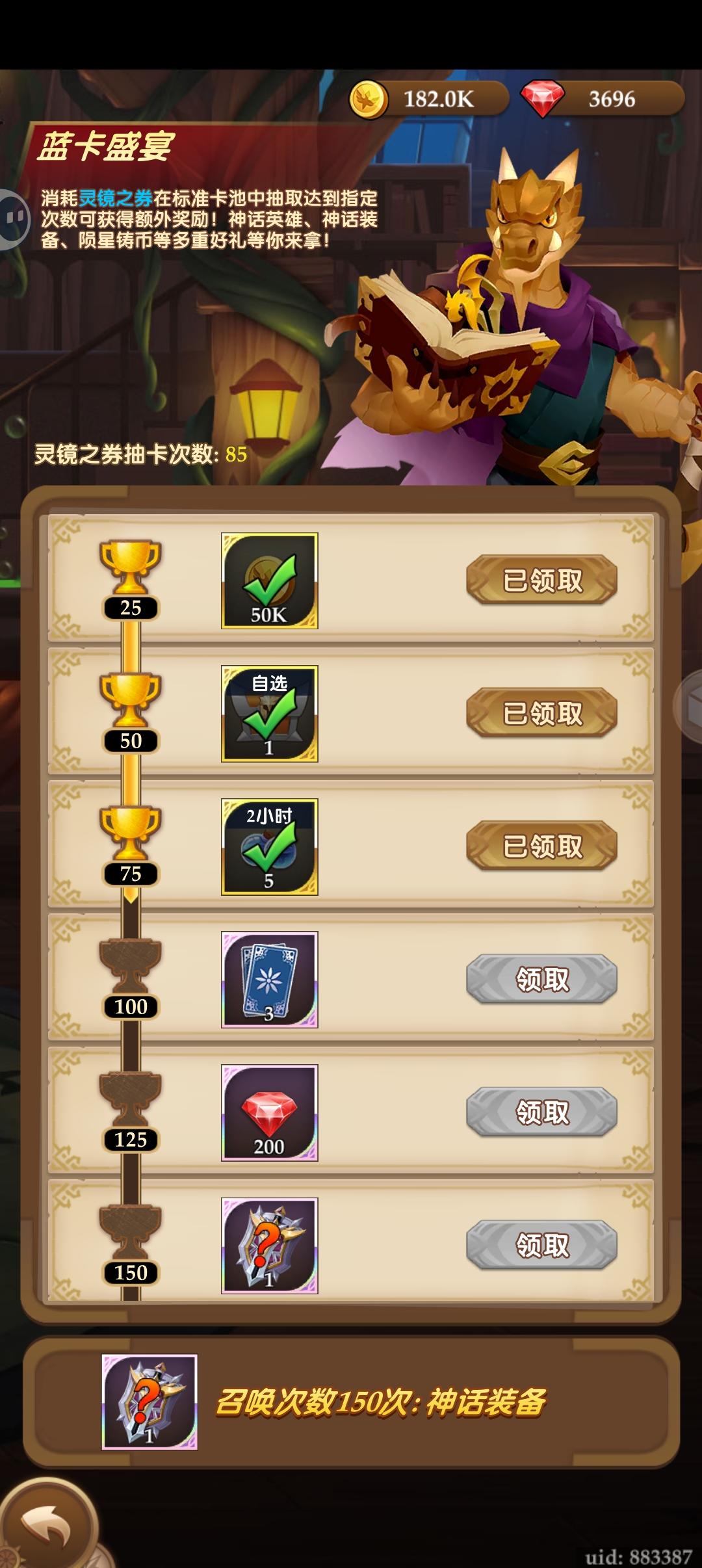
Task: Click the 自选 hero chest reward icon
Action: [x=268, y=715]
